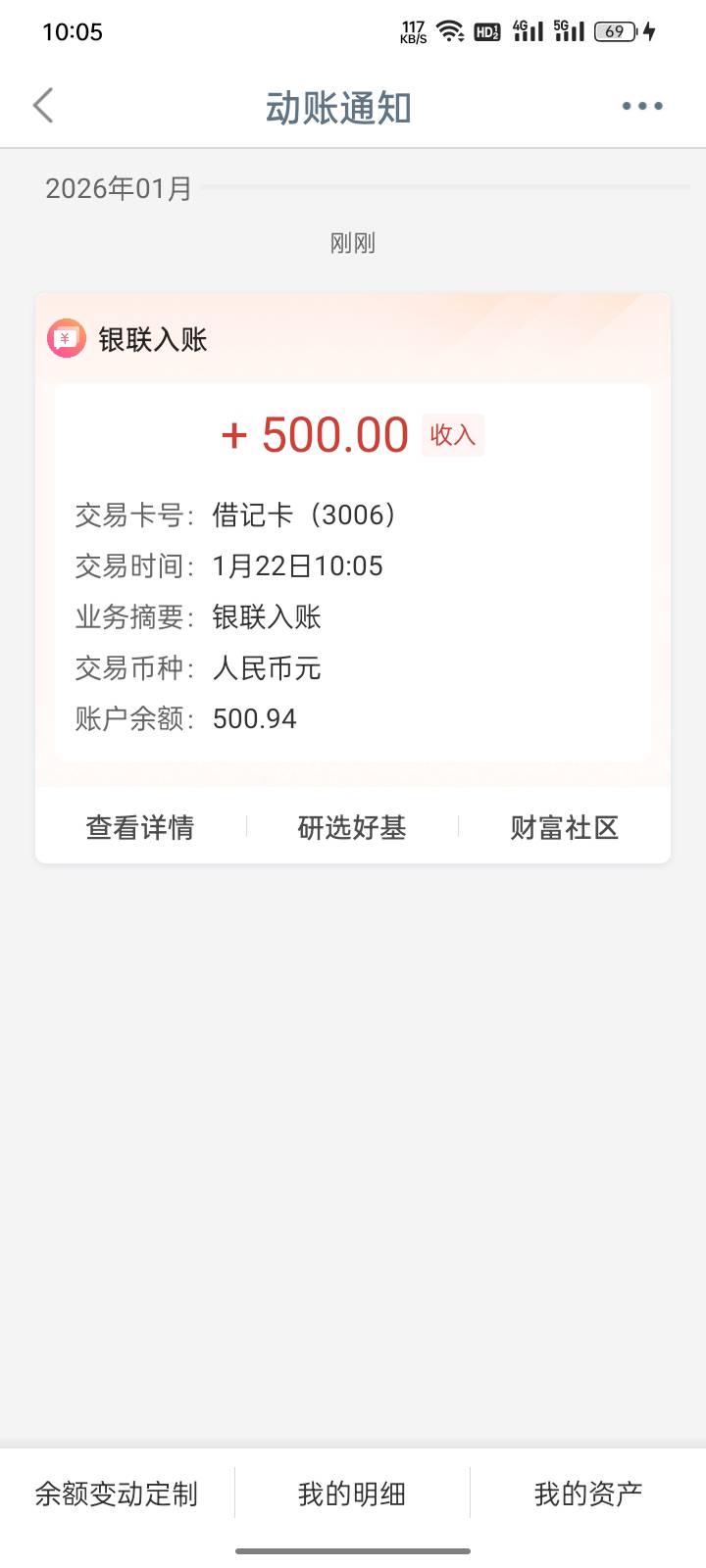Open the three-dot overflow menu
The image size is (706, 1568).
642,106
